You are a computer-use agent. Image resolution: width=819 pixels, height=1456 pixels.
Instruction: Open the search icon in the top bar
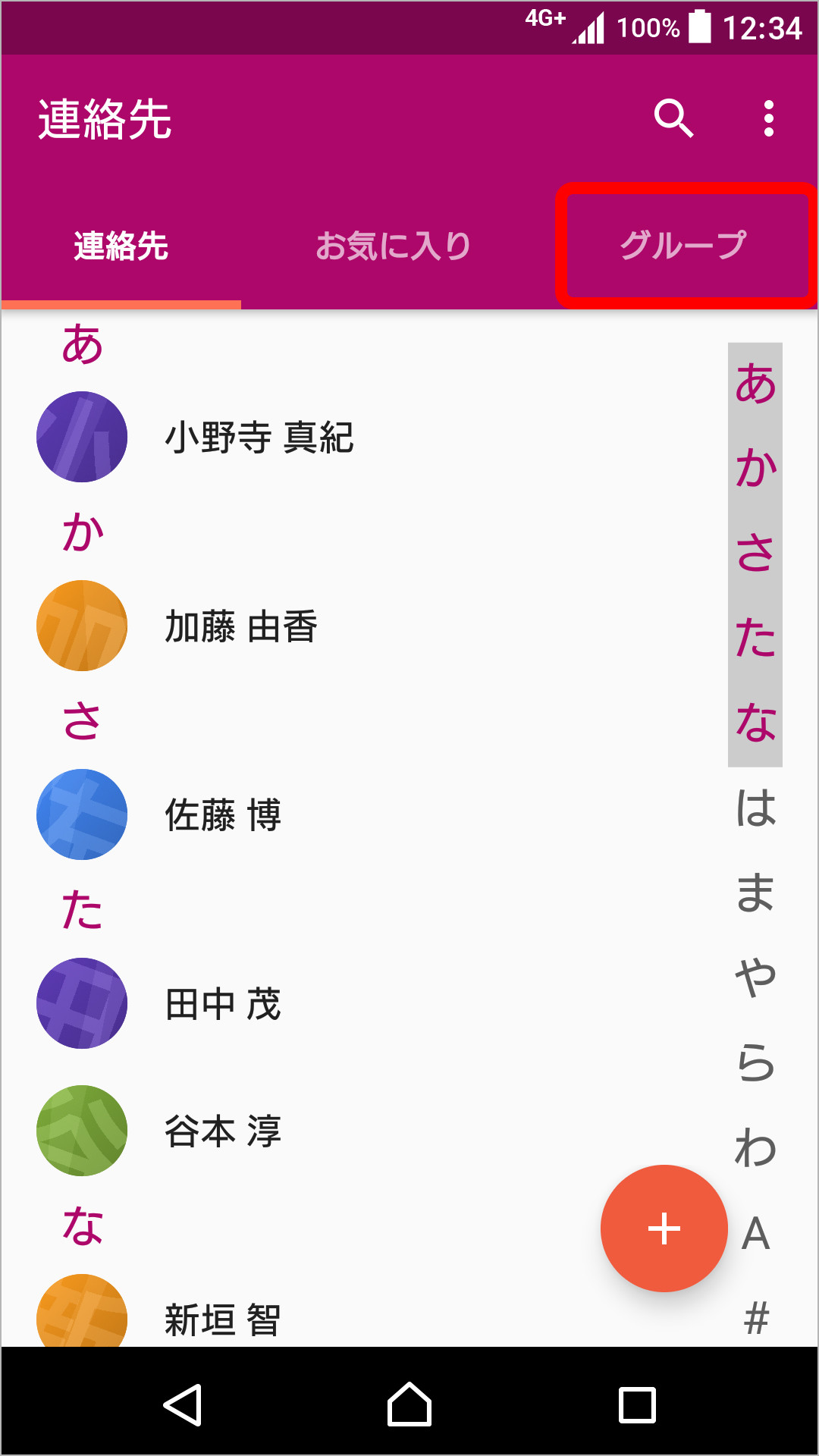pos(674,119)
